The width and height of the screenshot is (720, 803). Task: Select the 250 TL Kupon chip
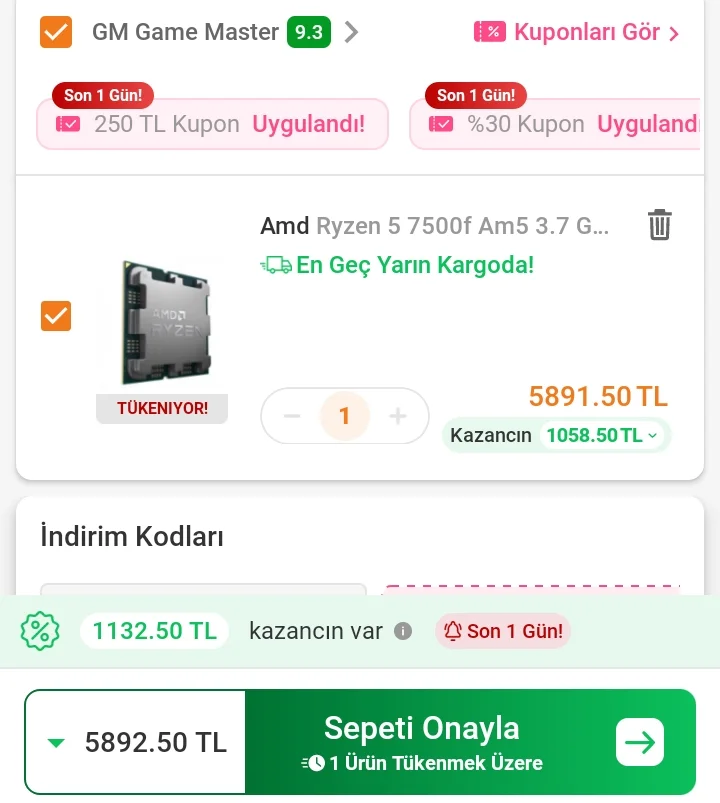[x=212, y=123]
